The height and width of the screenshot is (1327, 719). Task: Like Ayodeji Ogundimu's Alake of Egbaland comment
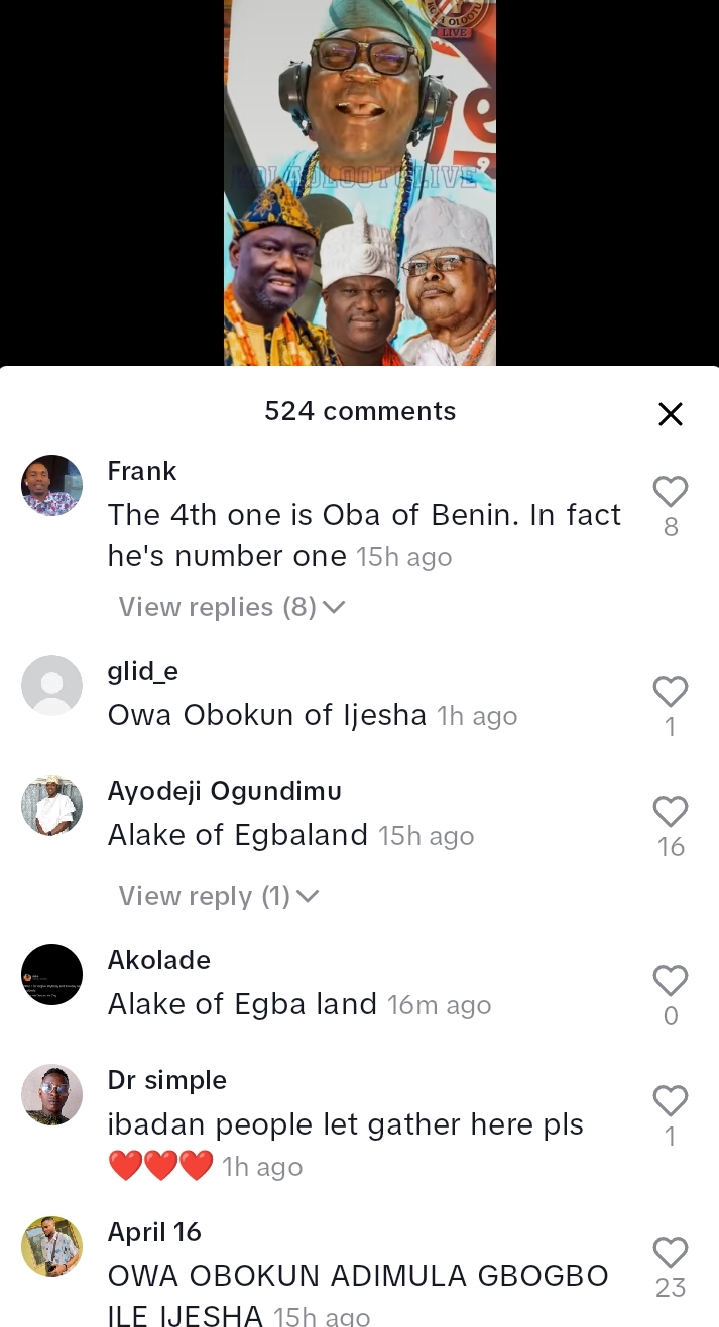pos(670,812)
